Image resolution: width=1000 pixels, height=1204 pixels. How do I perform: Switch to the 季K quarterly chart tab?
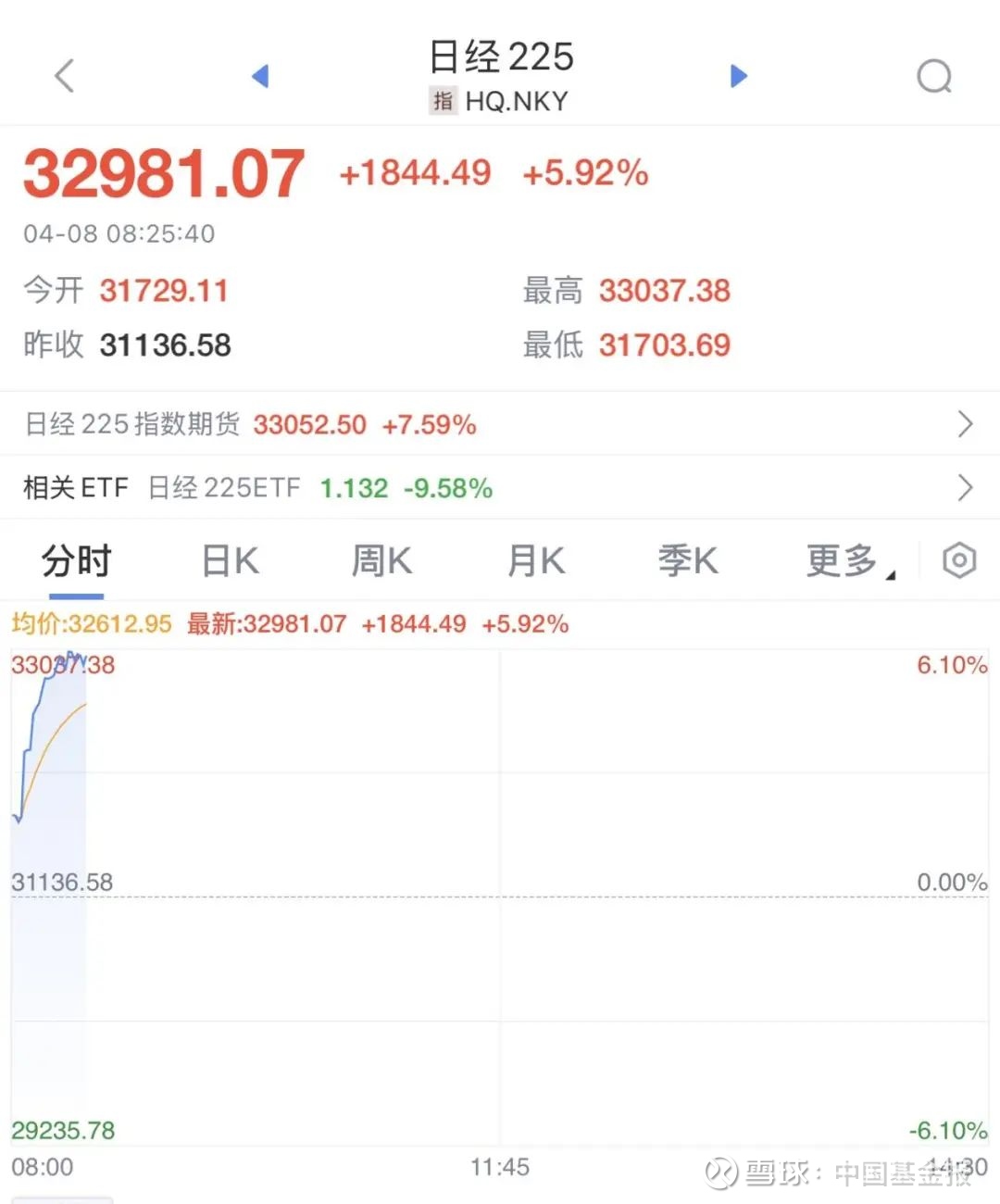(x=688, y=560)
